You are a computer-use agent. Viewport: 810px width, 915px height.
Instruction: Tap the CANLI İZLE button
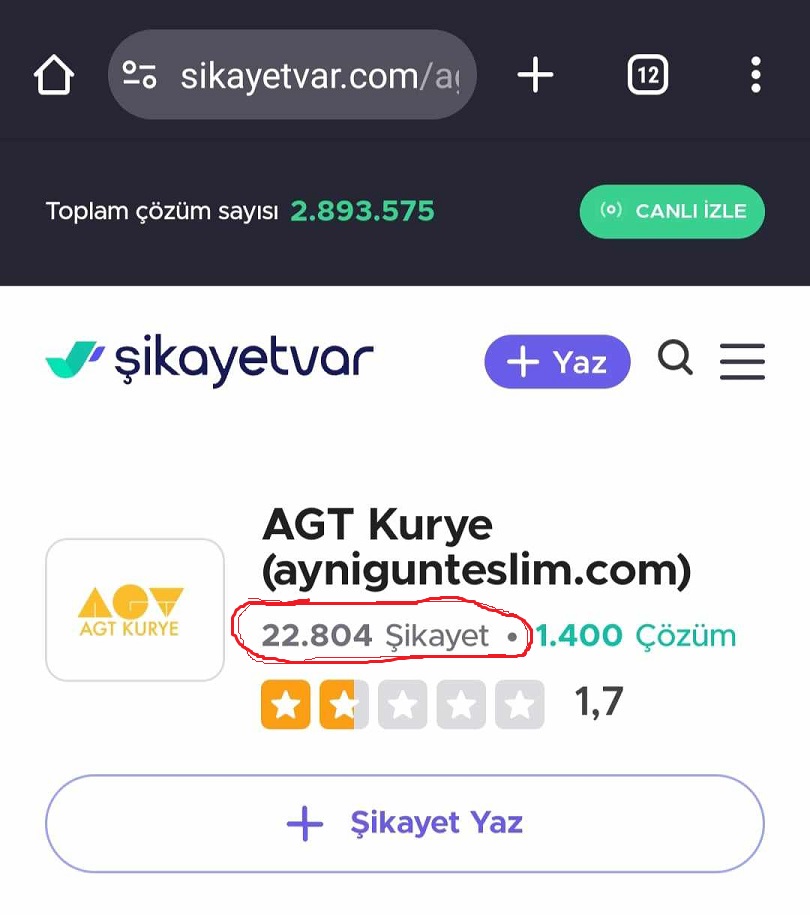click(672, 211)
